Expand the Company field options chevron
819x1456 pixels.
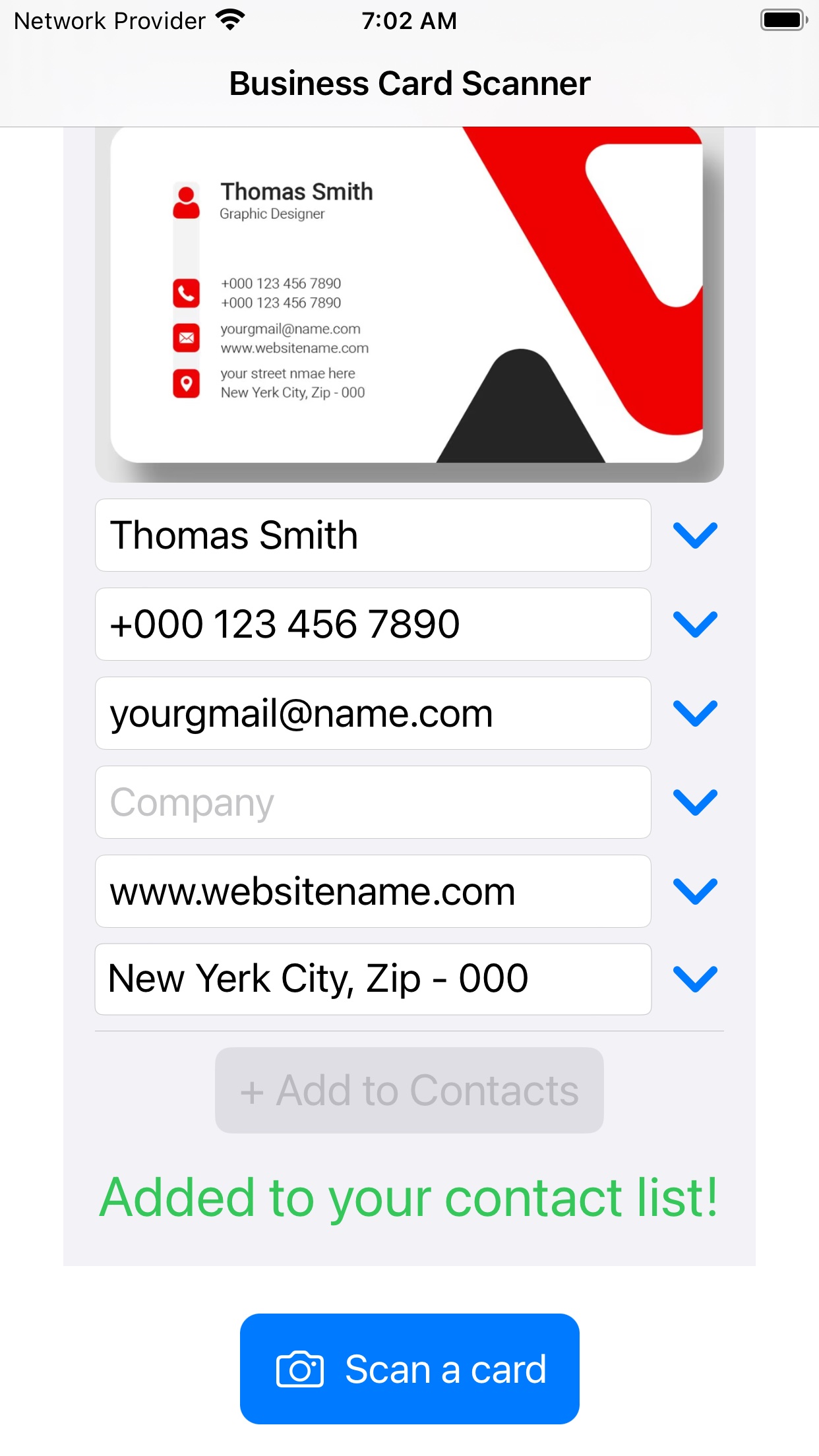pos(695,802)
